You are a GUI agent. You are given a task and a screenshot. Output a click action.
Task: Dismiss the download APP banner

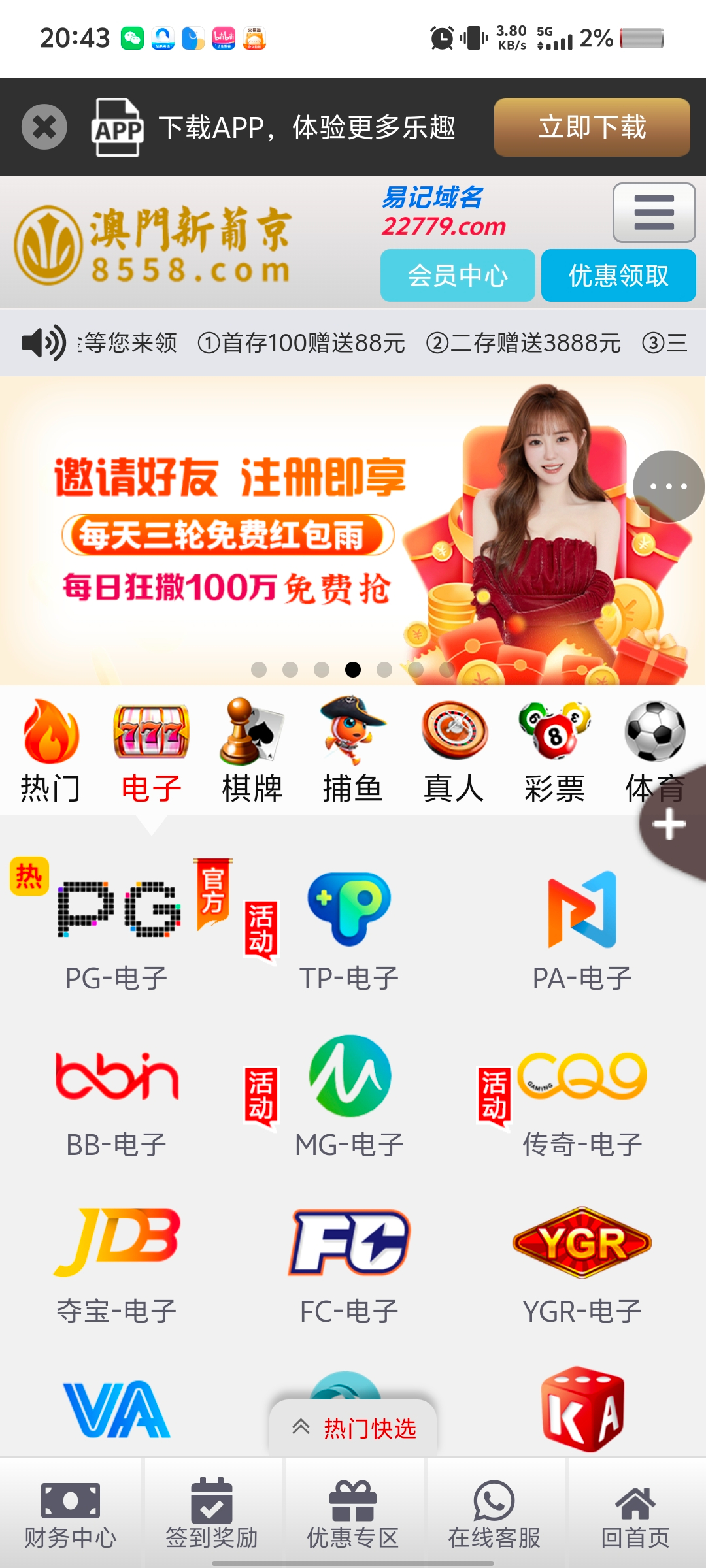pyautogui.click(x=44, y=127)
